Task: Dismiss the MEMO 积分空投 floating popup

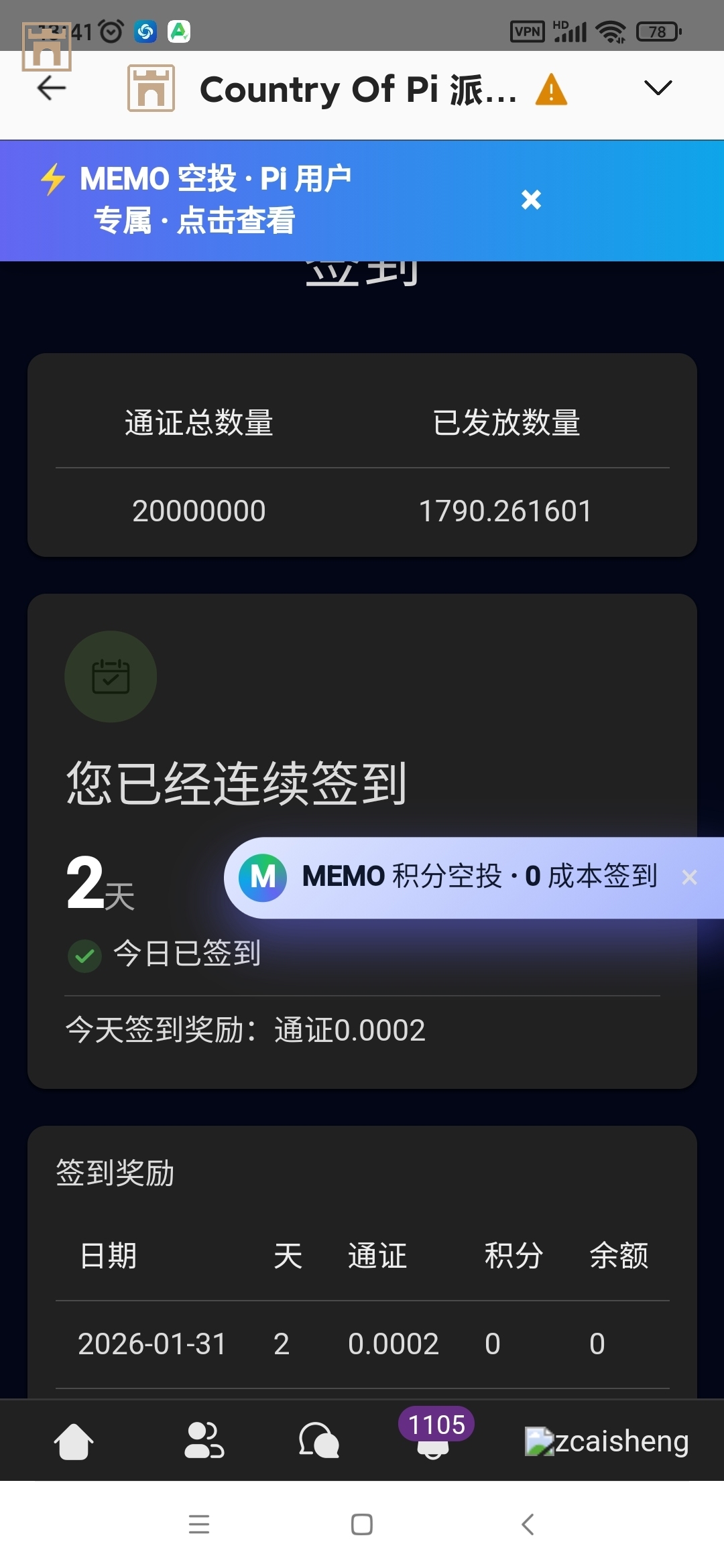Action: click(689, 877)
